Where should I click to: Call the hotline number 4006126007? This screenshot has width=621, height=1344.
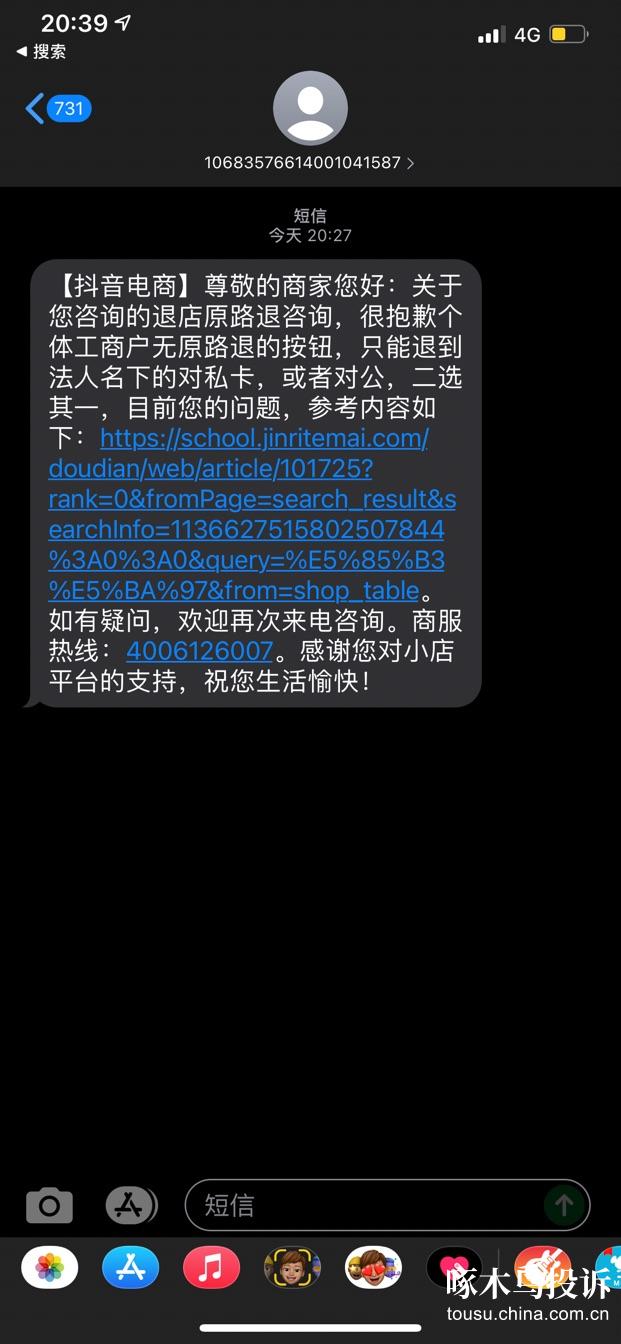tap(199, 651)
